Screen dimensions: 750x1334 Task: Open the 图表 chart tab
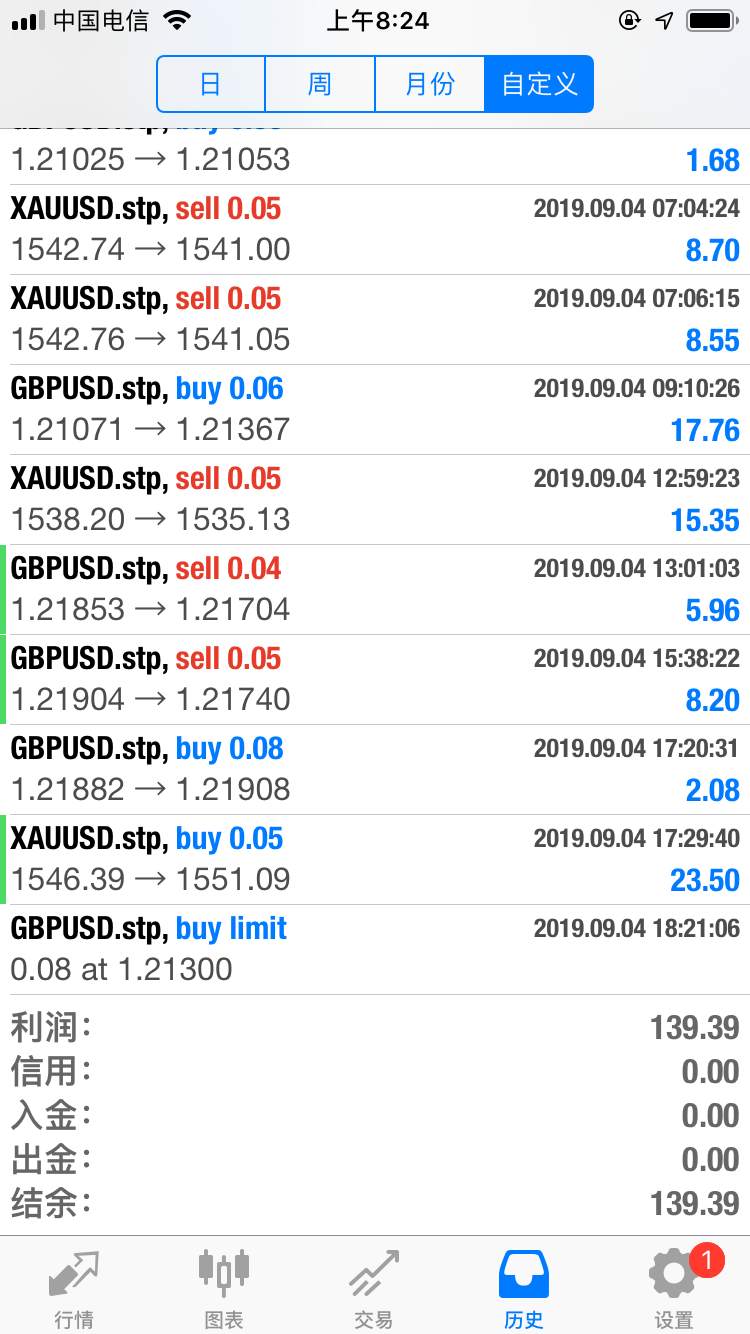(224, 1287)
